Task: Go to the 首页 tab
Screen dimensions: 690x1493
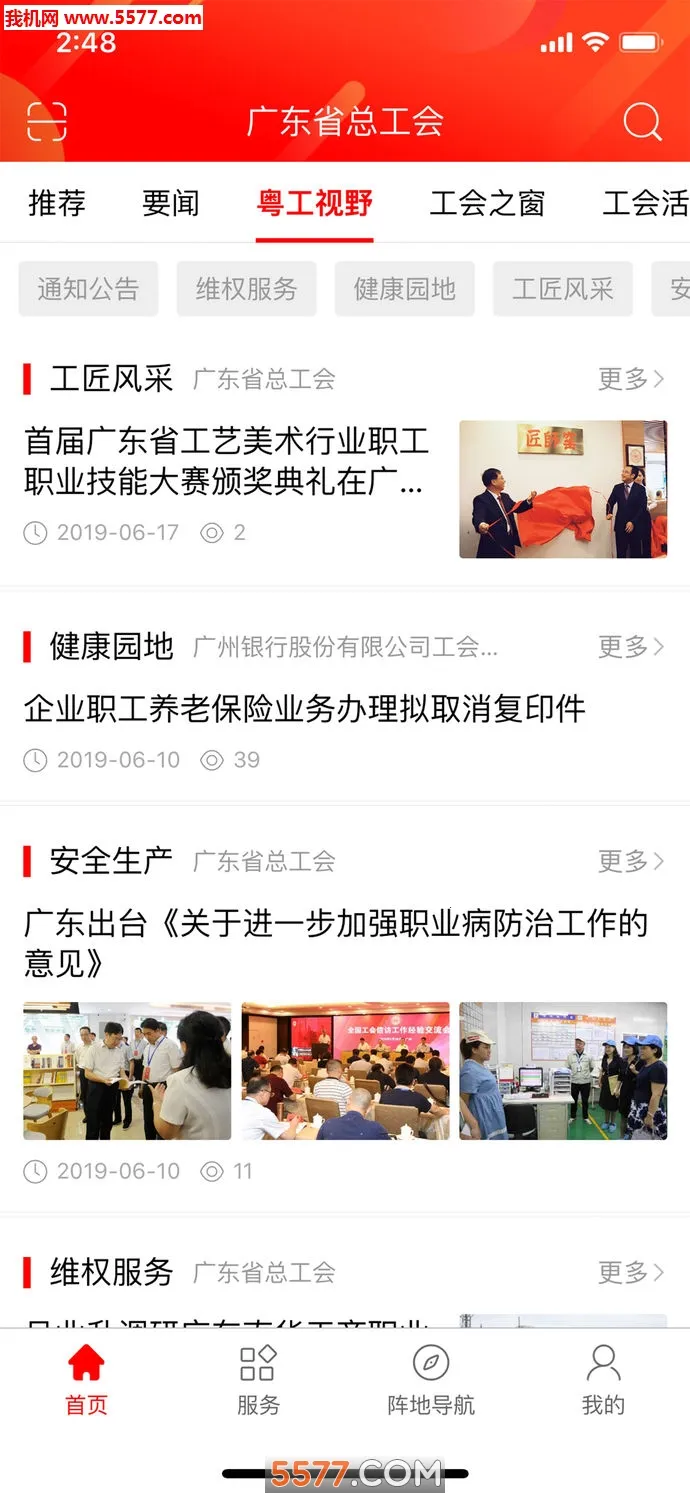Action: pos(86,1380)
